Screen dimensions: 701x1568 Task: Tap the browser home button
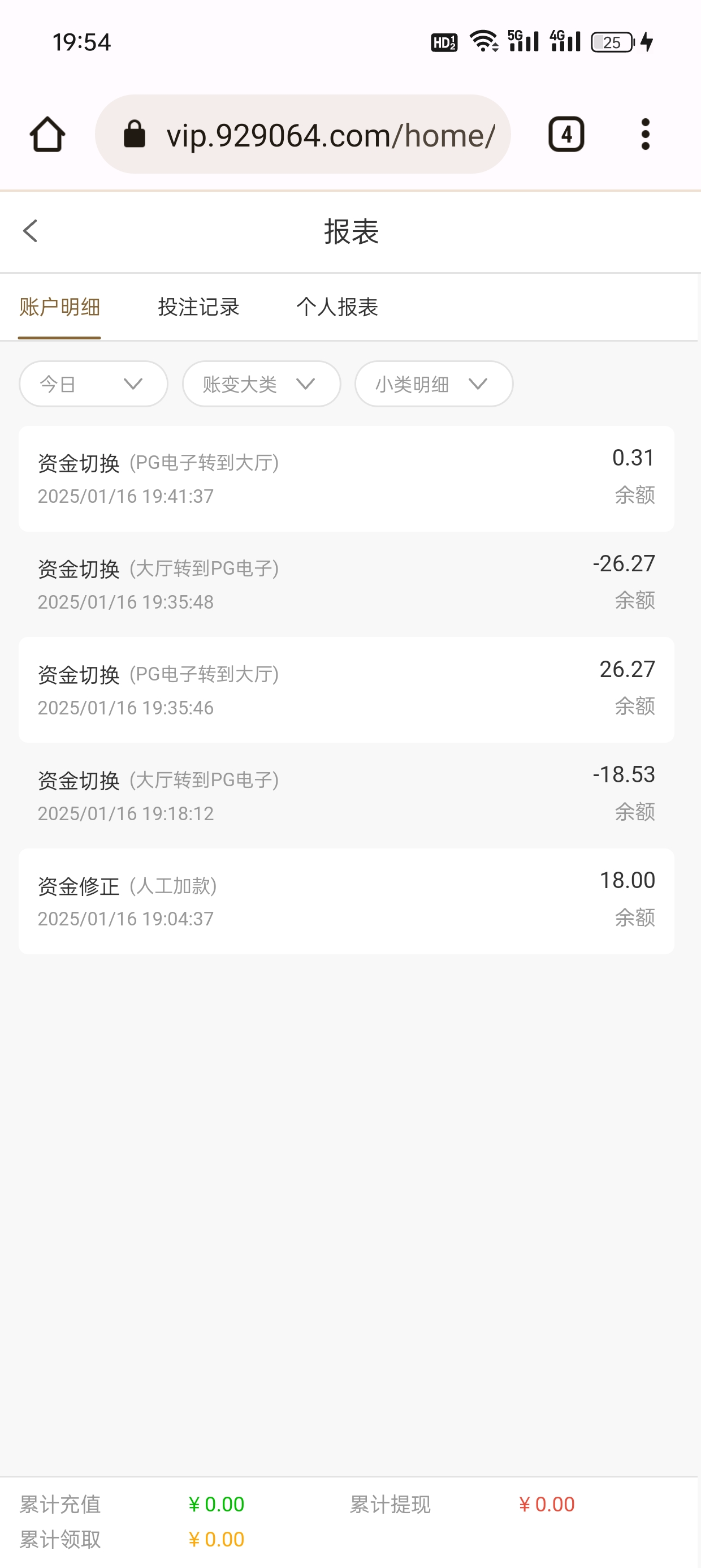click(x=47, y=135)
